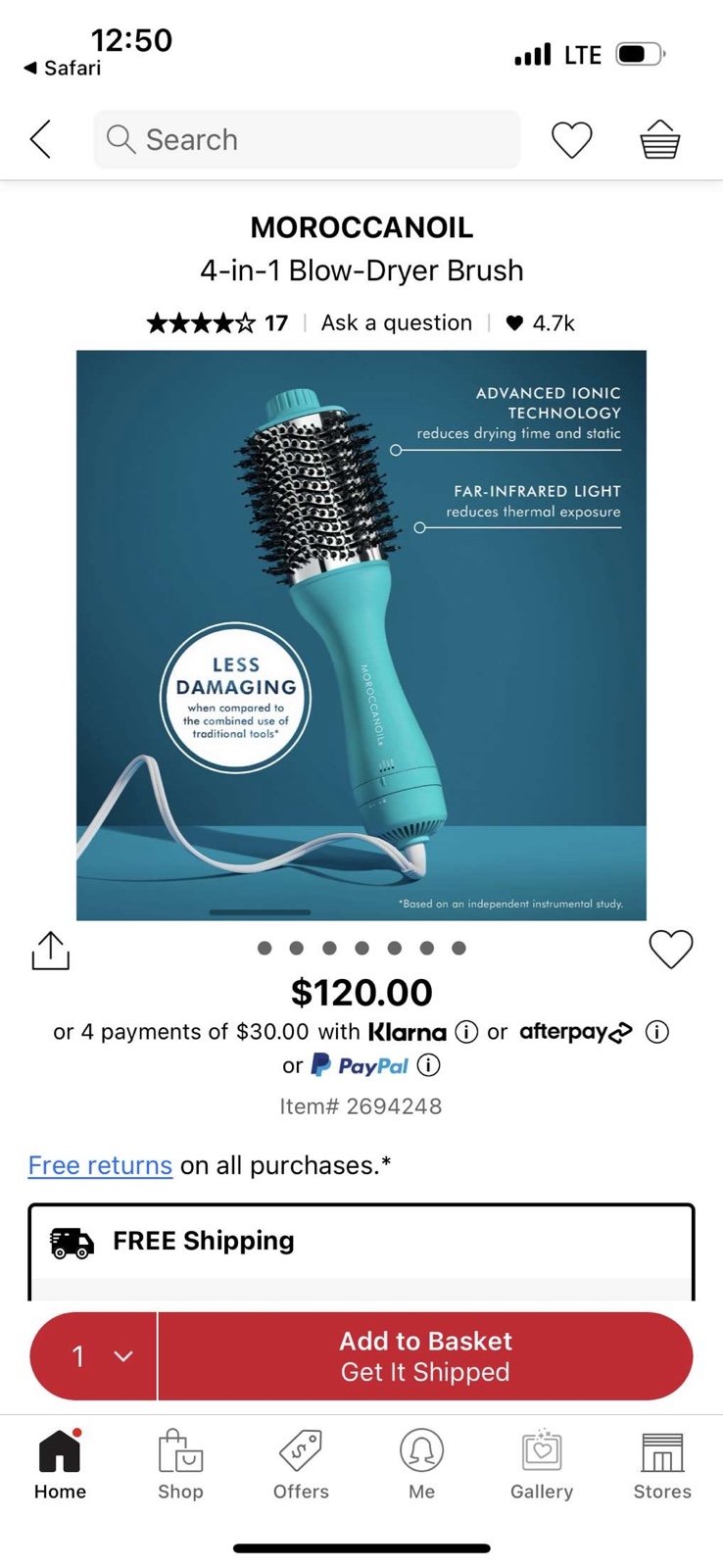
Task: Open the 17 star-rating reviews
Action: (x=217, y=322)
